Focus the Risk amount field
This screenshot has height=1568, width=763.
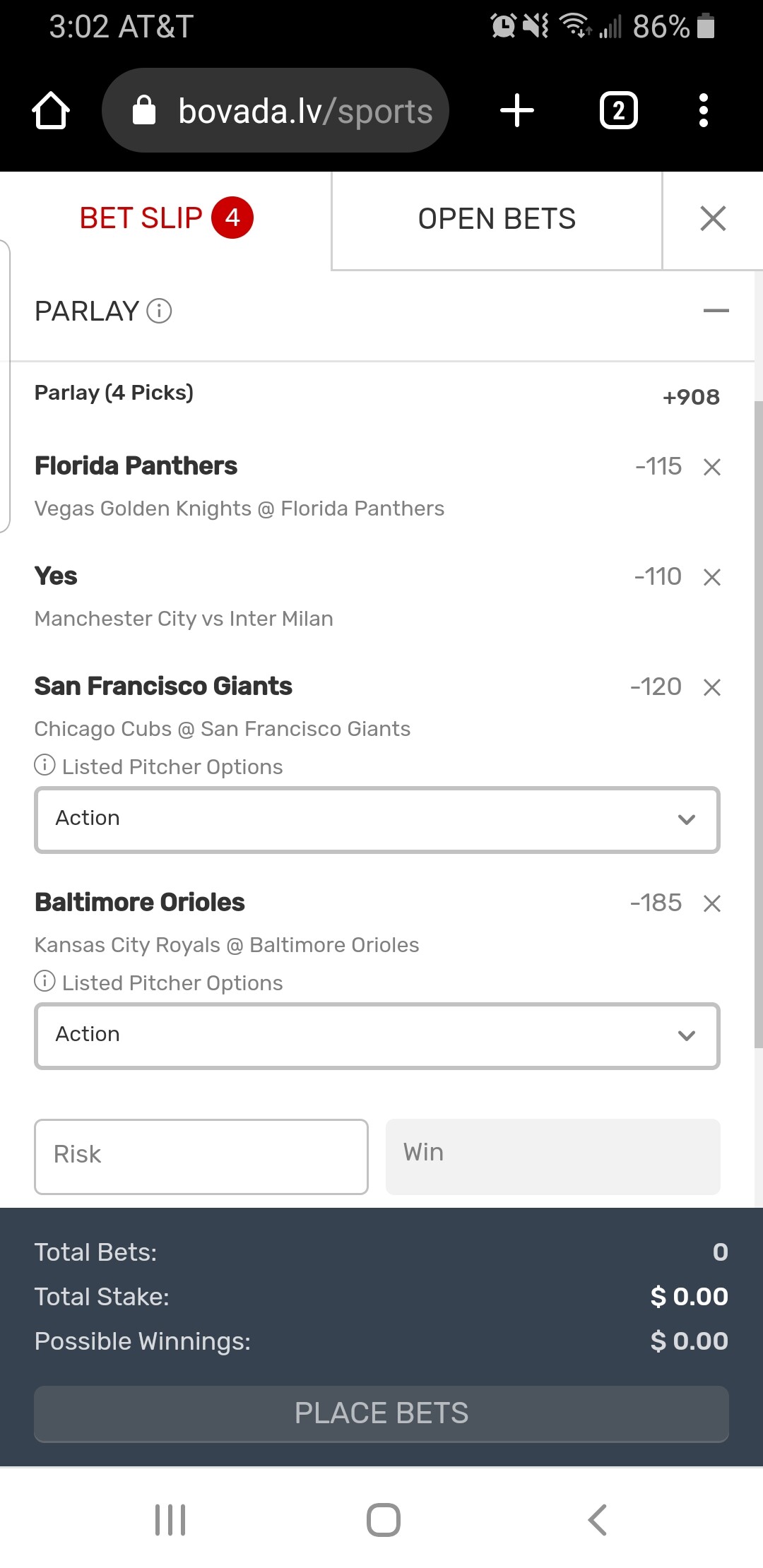pyautogui.click(x=201, y=1156)
